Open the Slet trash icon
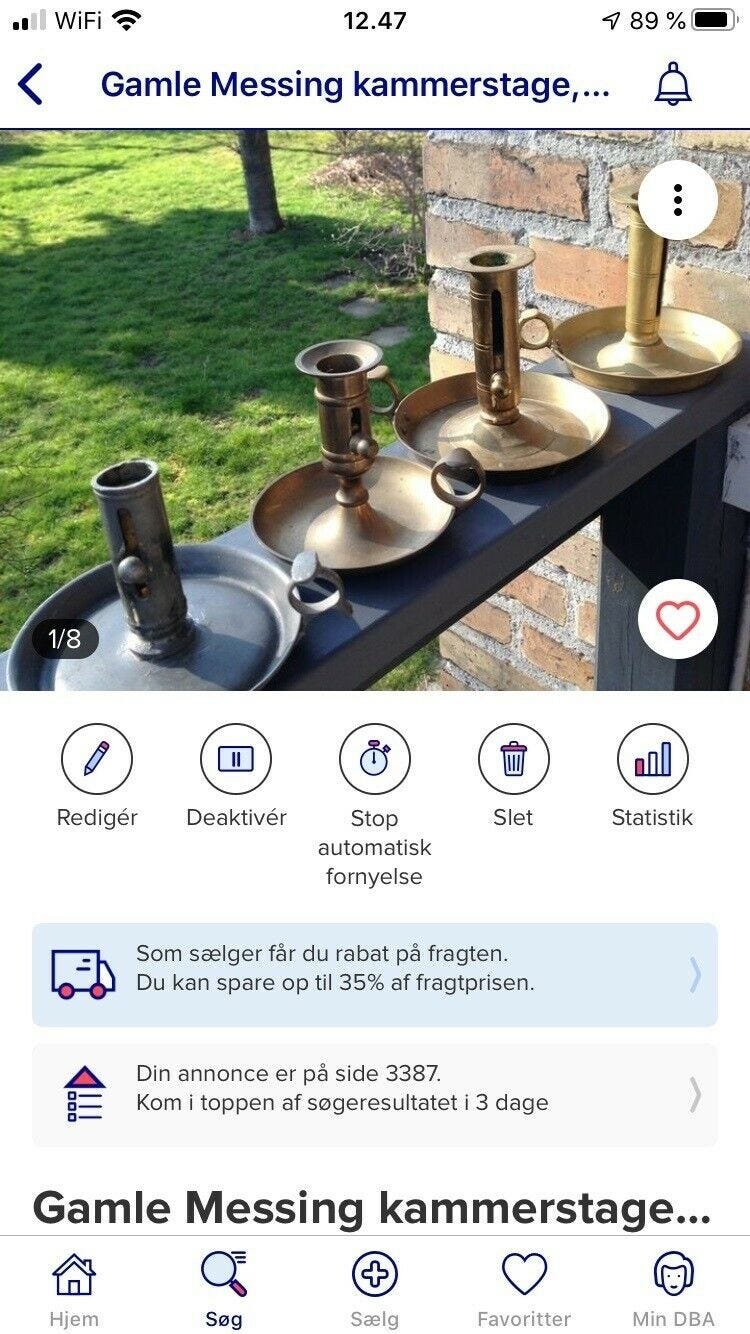 pyautogui.click(x=514, y=761)
